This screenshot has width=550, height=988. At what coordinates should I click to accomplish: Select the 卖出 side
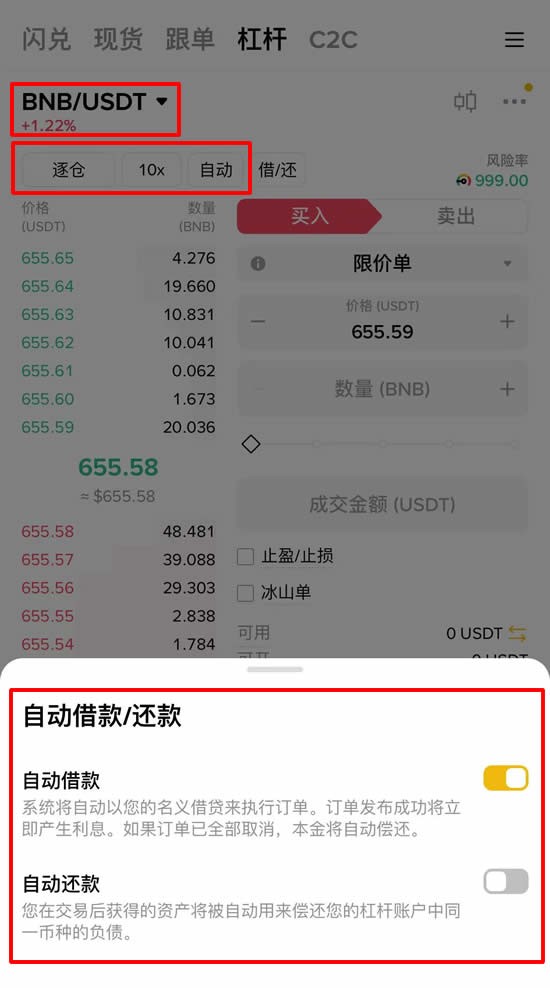[455, 216]
